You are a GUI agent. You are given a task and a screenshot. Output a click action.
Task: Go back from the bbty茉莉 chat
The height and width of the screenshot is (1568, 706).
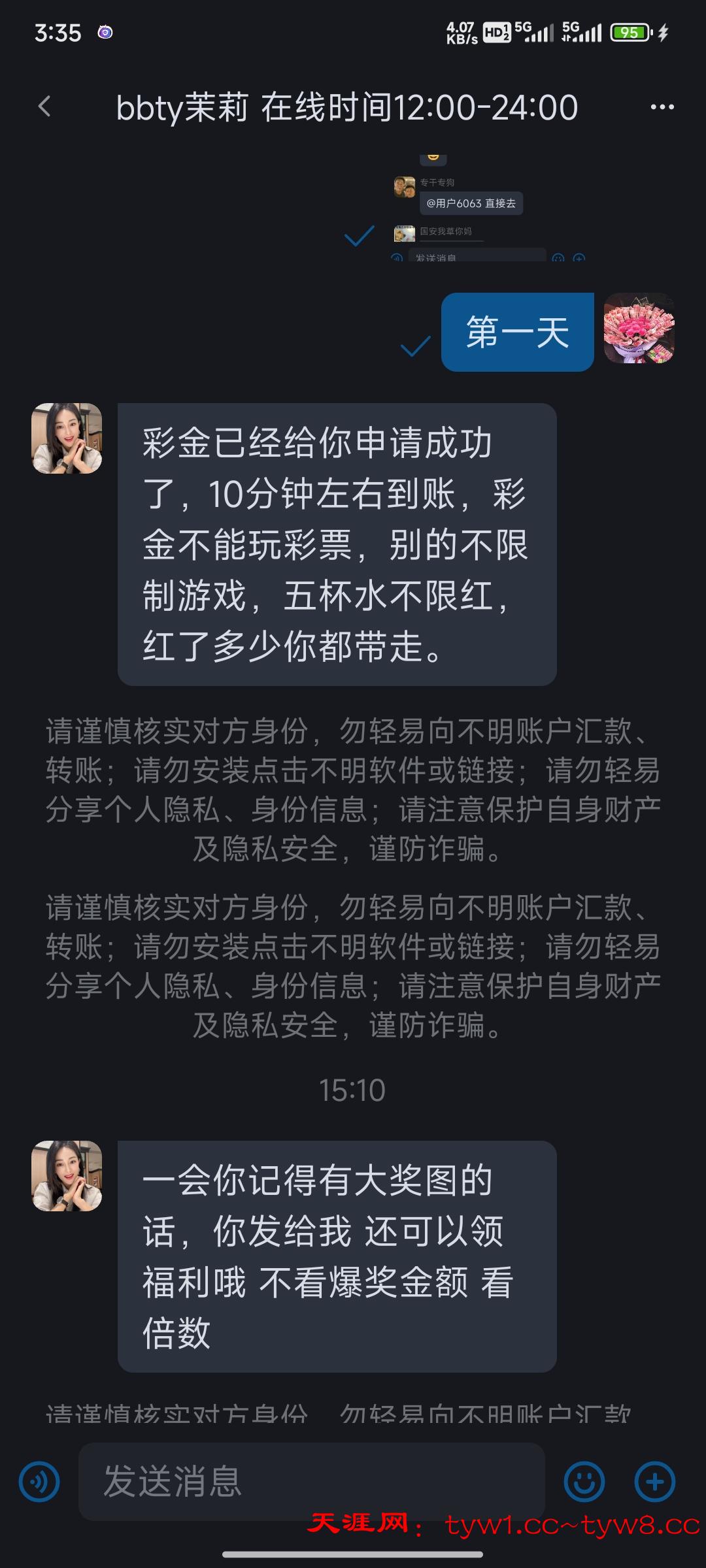[44, 106]
